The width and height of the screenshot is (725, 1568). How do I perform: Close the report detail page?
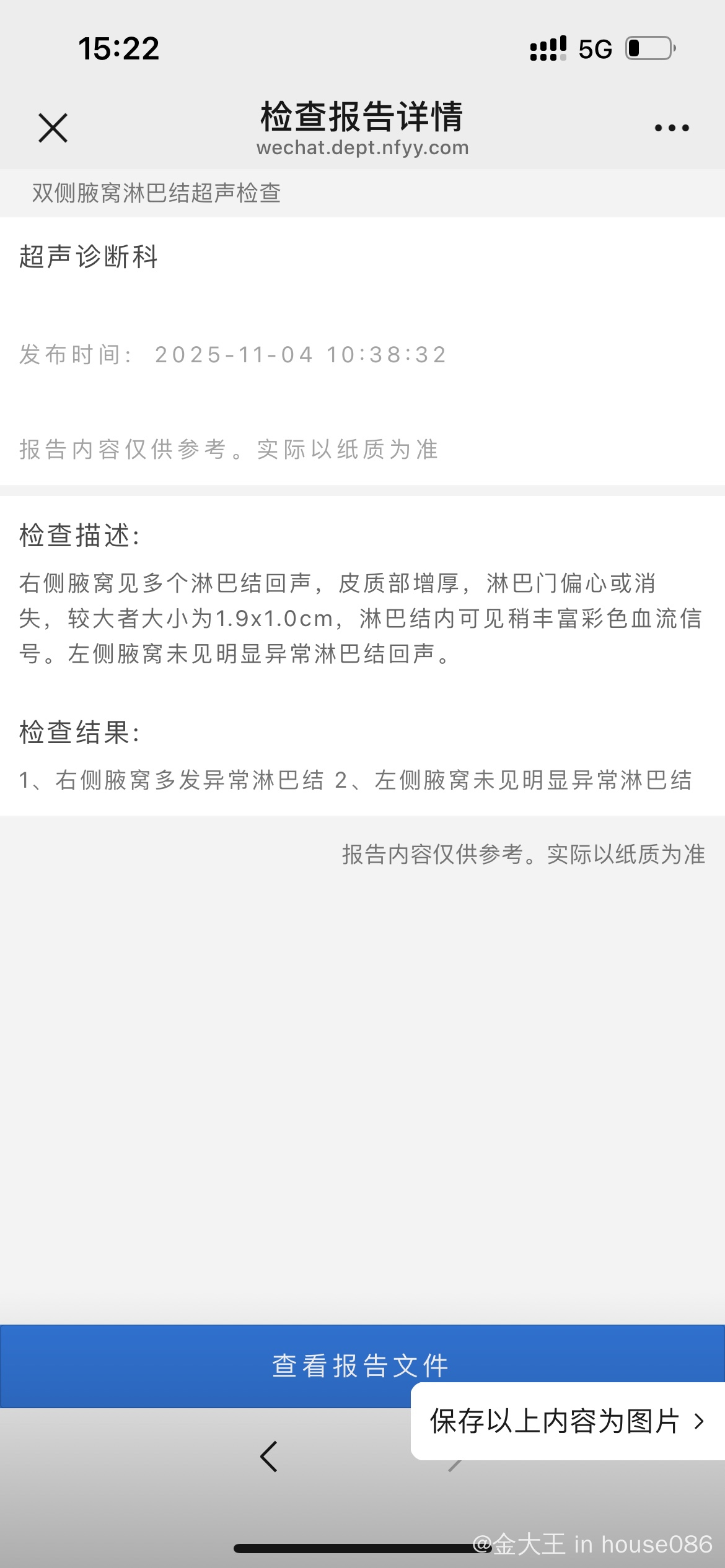coord(53,128)
